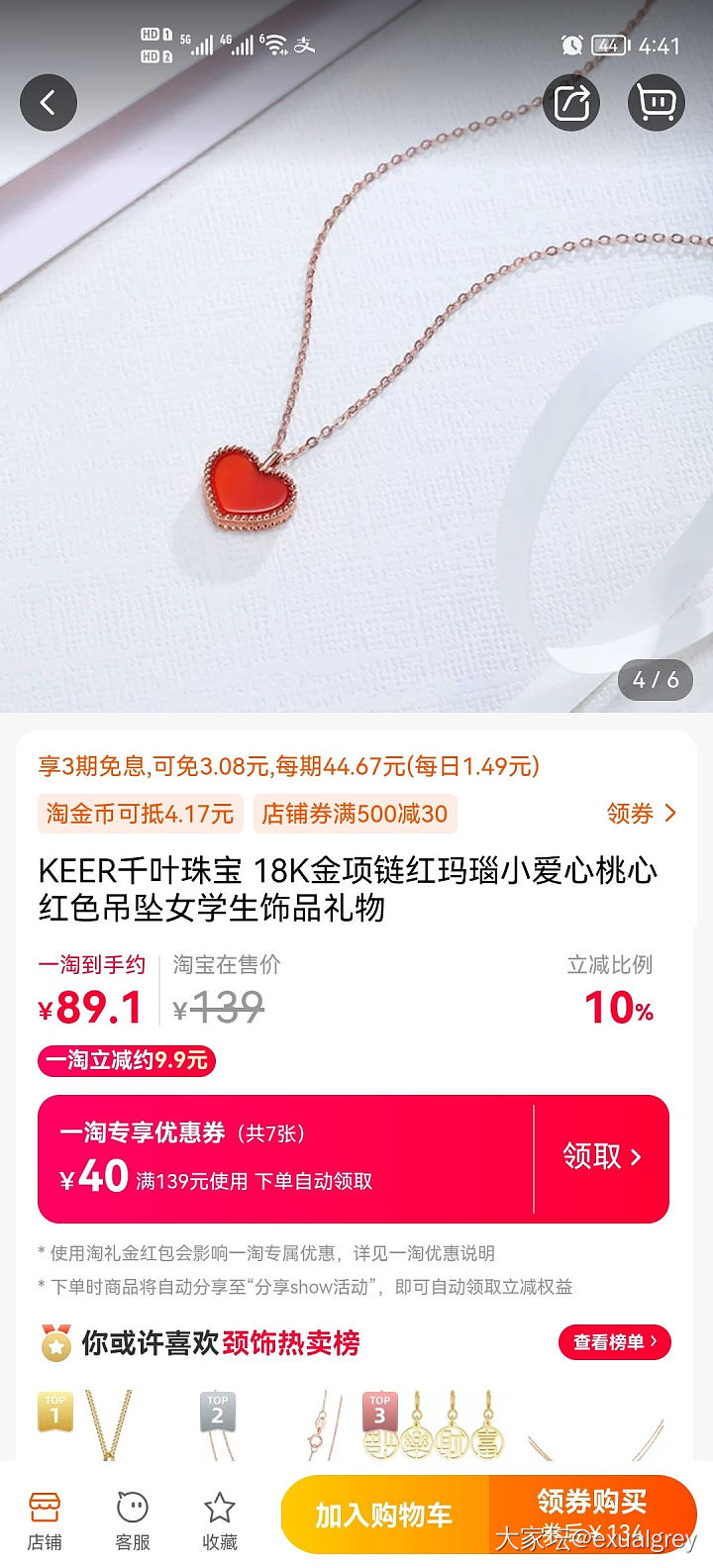View the 查看榜单 ranking list
The height and width of the screenshot is (1568, 713).
(614, 1342)
